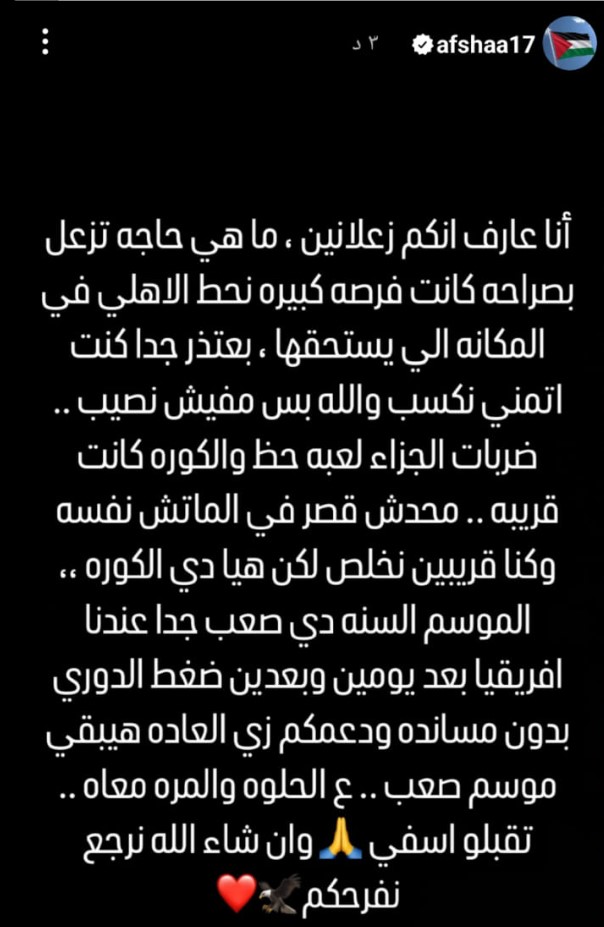Open afshaa17's profile picture
604x927 pixels.
click(x=568, y=44)
